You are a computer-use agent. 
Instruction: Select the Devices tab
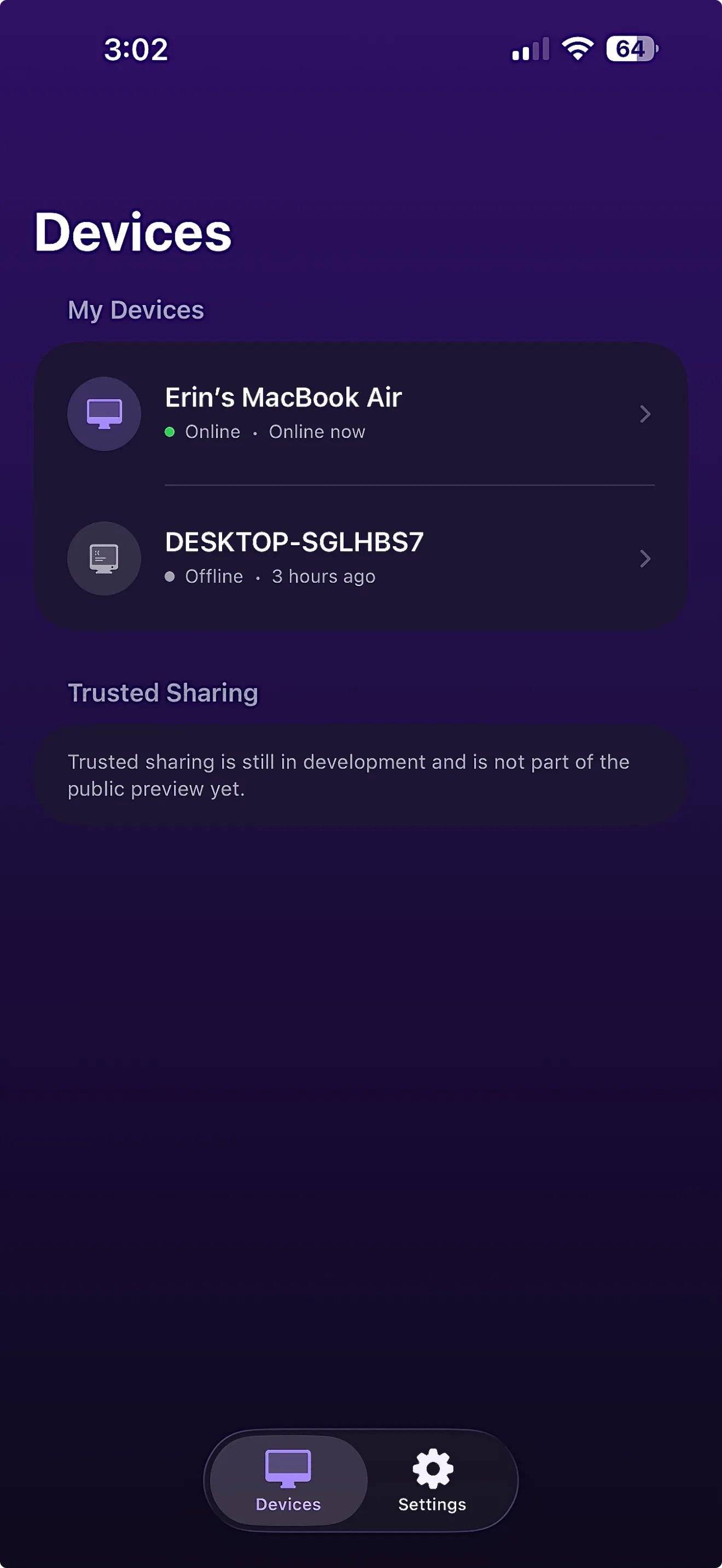288,1480
